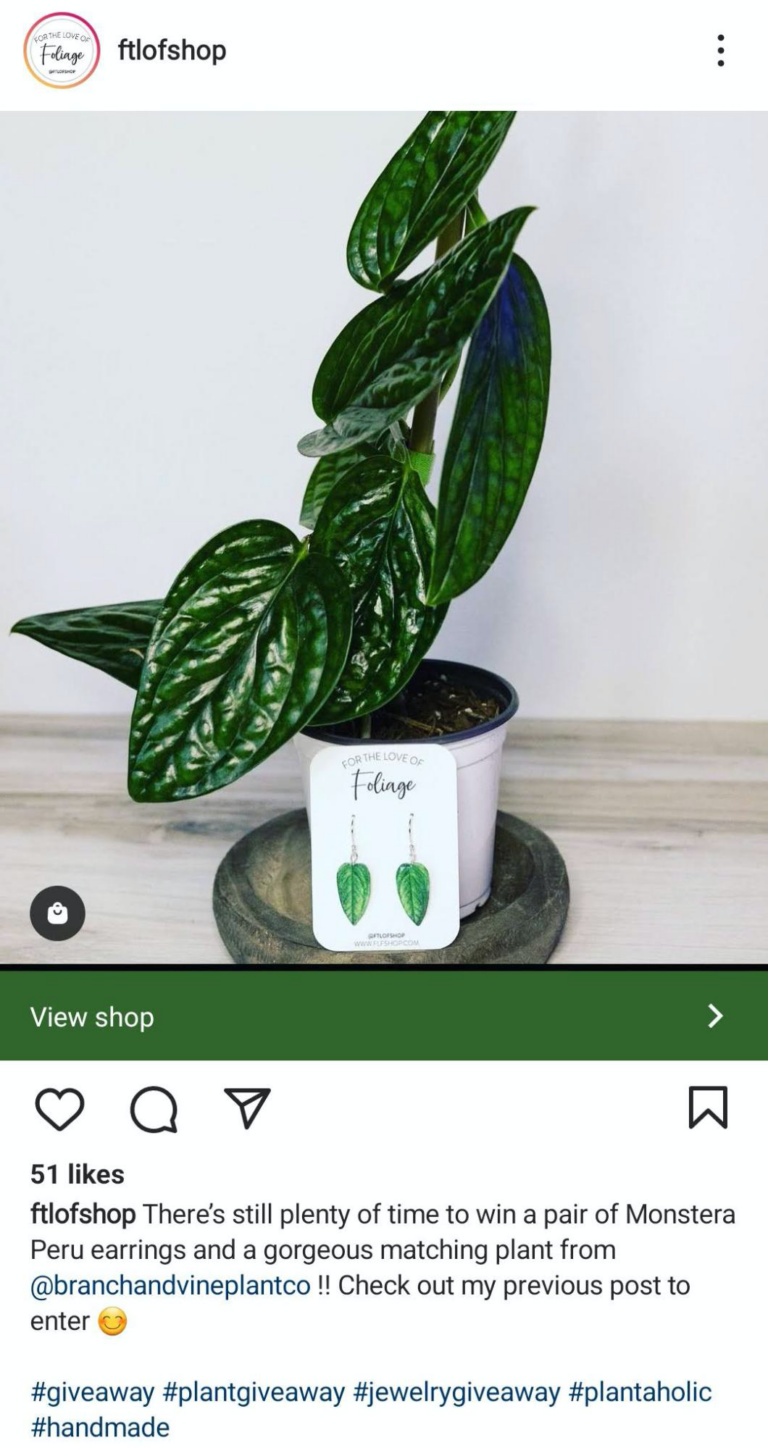768x1448 pixels.
Task: Browse the #jewelrygiveaway hashtag
Action: tap(455, 1391)
